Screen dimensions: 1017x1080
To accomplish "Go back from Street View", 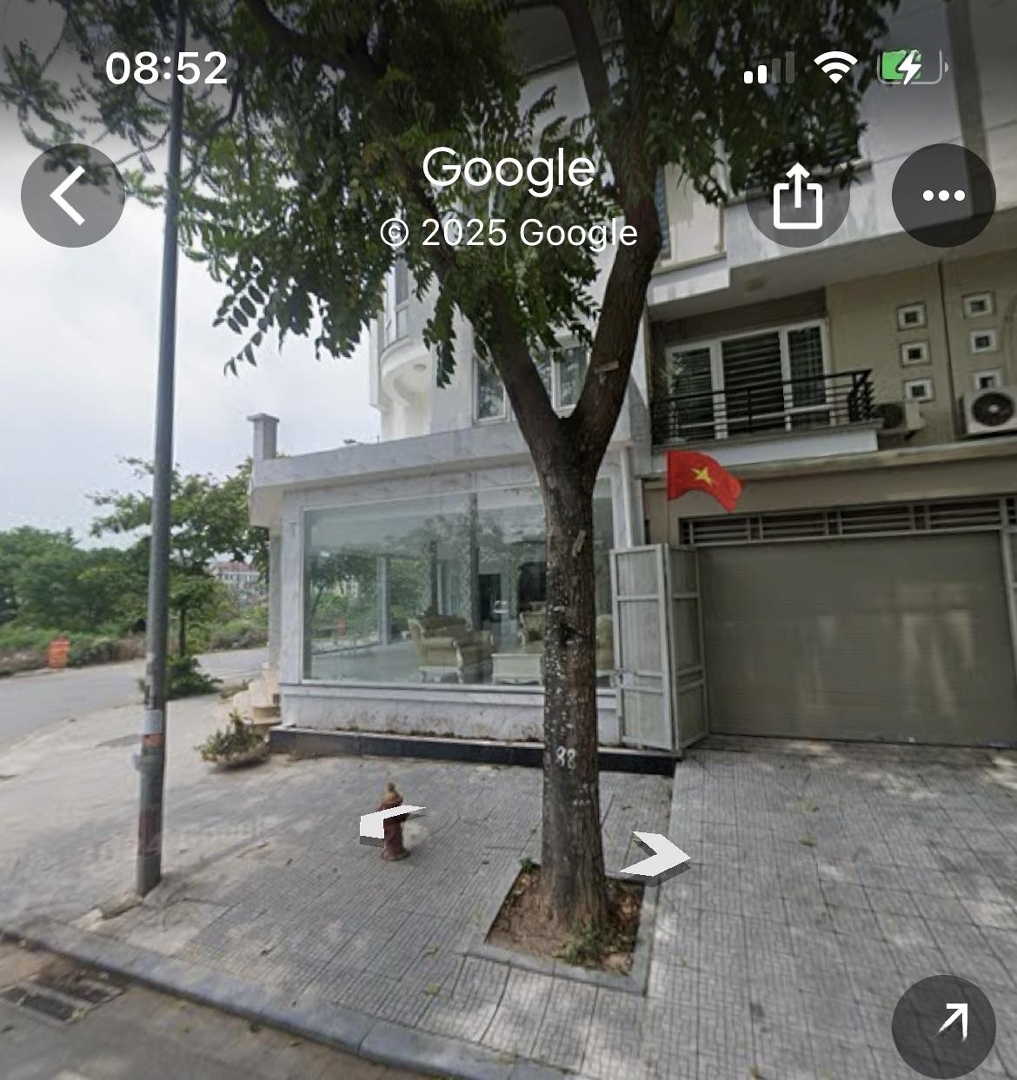I will (72, 196).
